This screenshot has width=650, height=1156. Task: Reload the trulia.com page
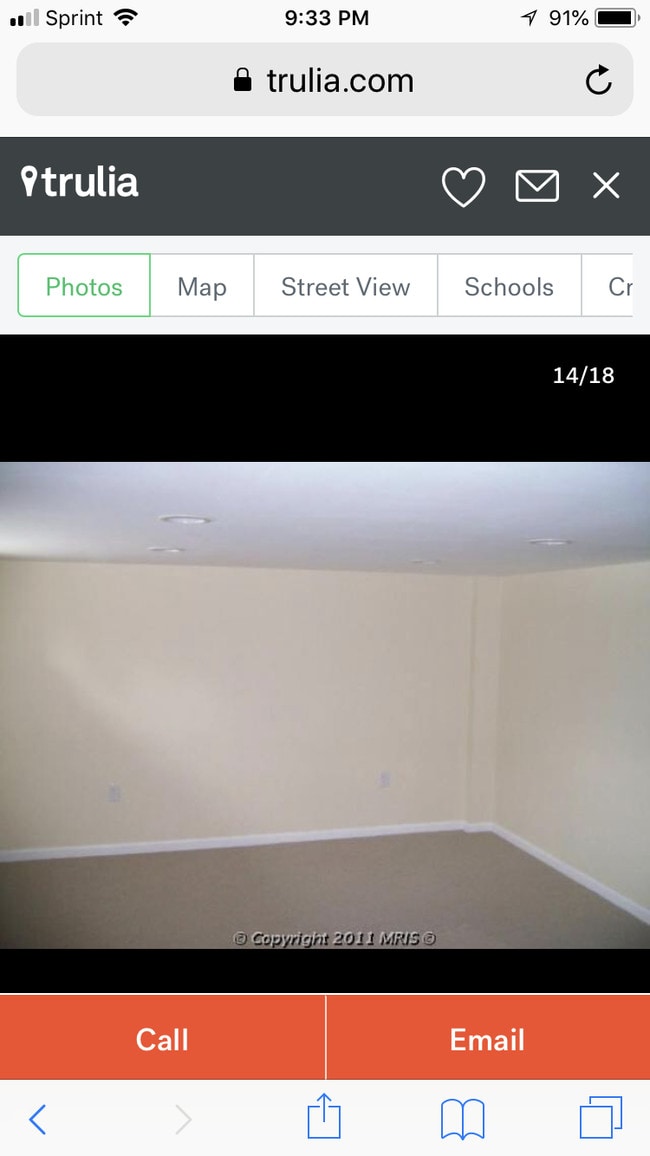pos(598,80)
